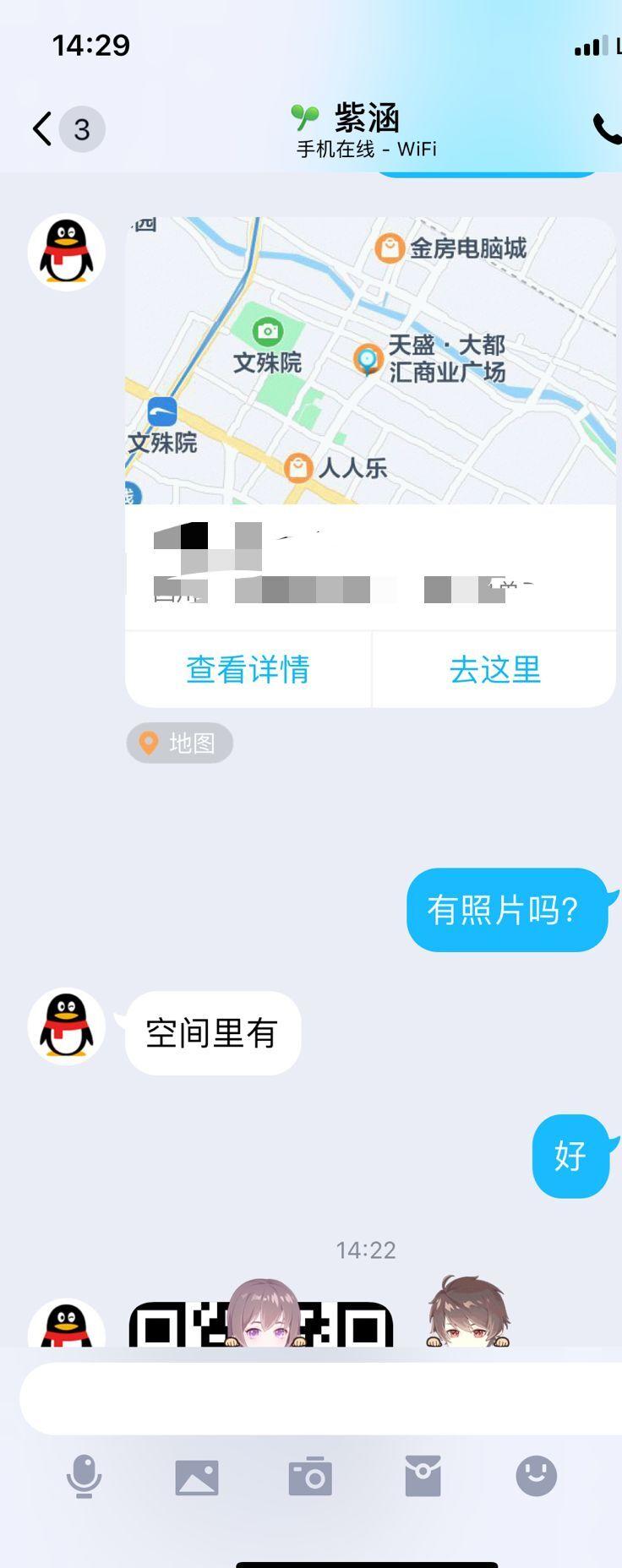Screen dimensions: 622x1568
Task: Open the 地图 source chip
Action: (179, 743)
